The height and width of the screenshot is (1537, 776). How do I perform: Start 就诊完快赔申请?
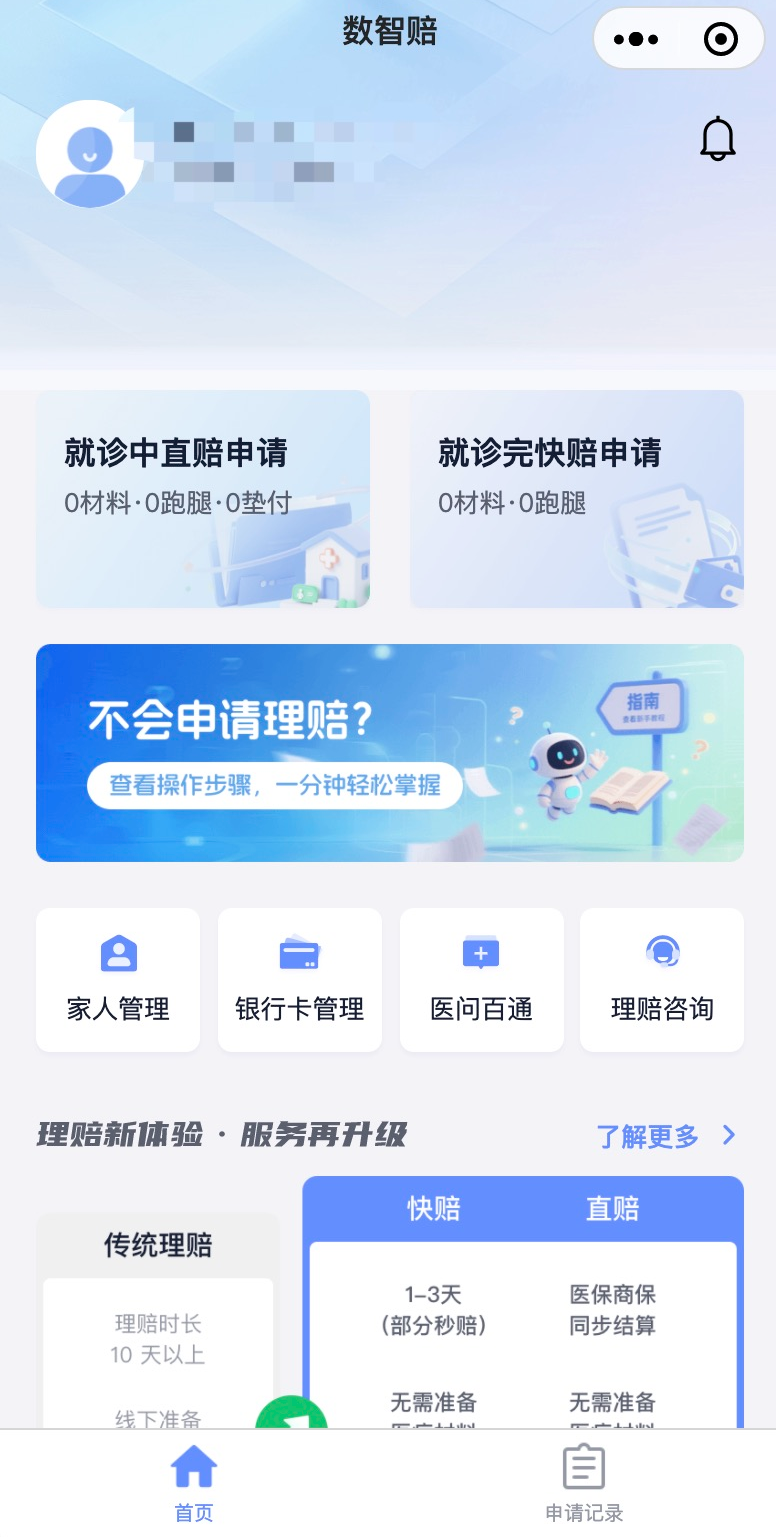pyautogui.click(x=576, y=498)
